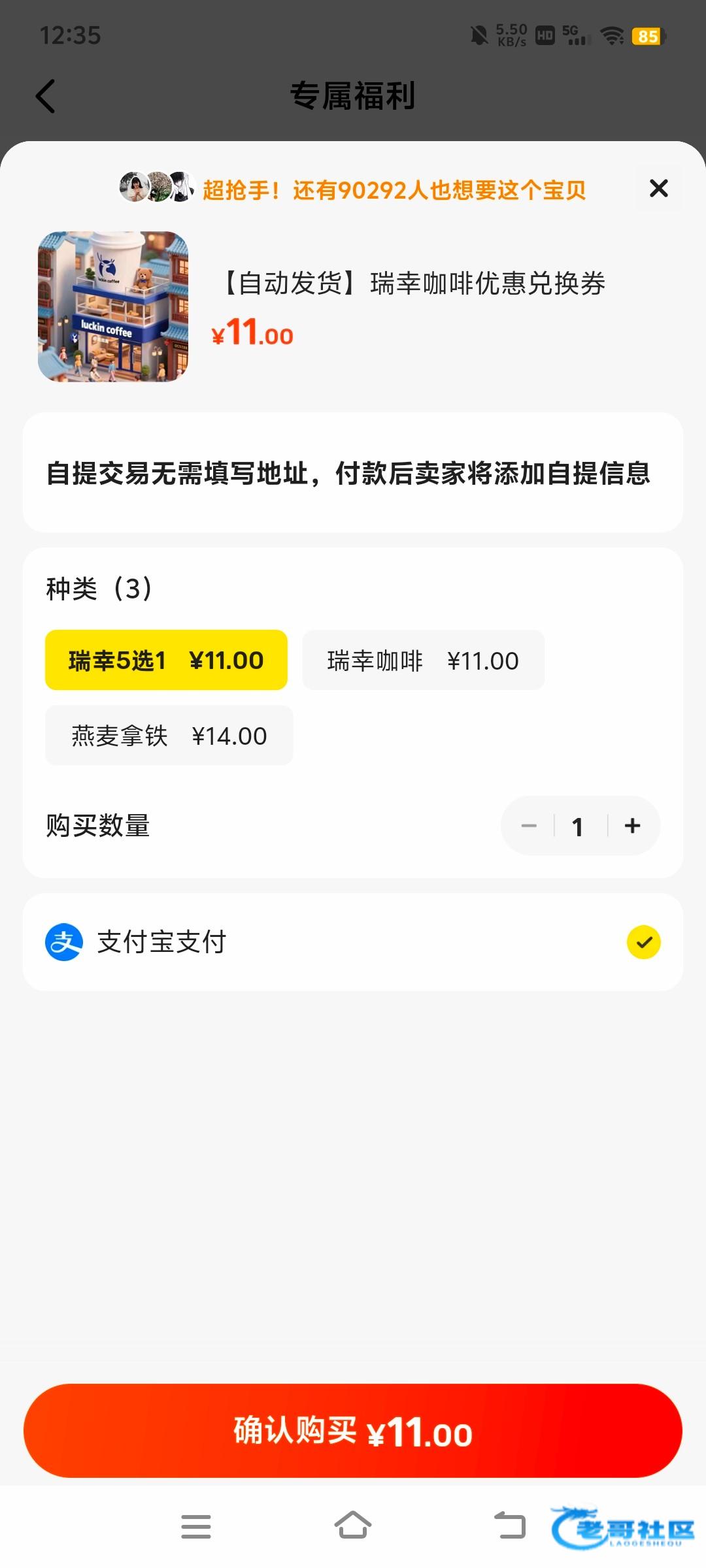
Task: Pick the 燕麦拿铁 ¥14.00 option
Action: click(x=169, y=736)
